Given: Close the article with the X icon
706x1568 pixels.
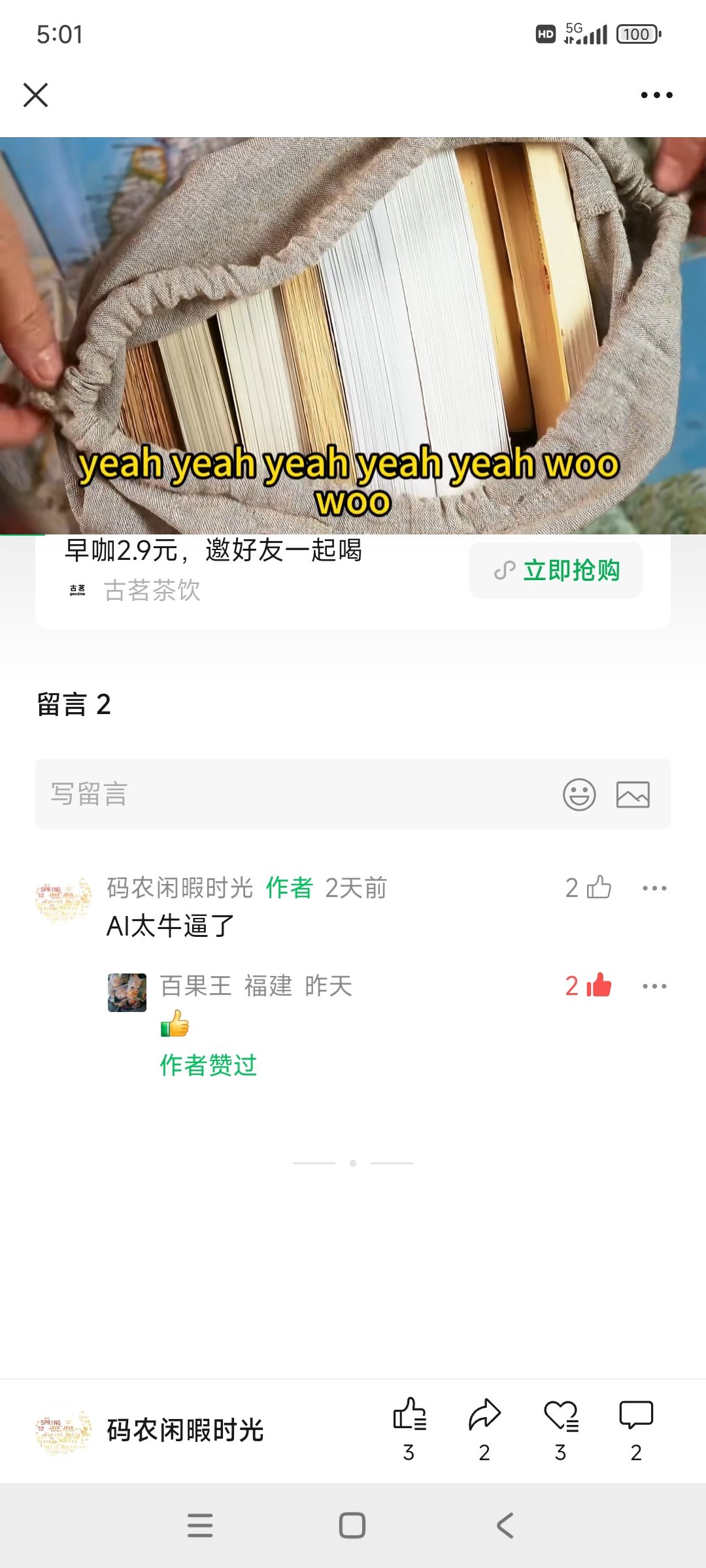Looking at the screenshot, I should point(35,95).
